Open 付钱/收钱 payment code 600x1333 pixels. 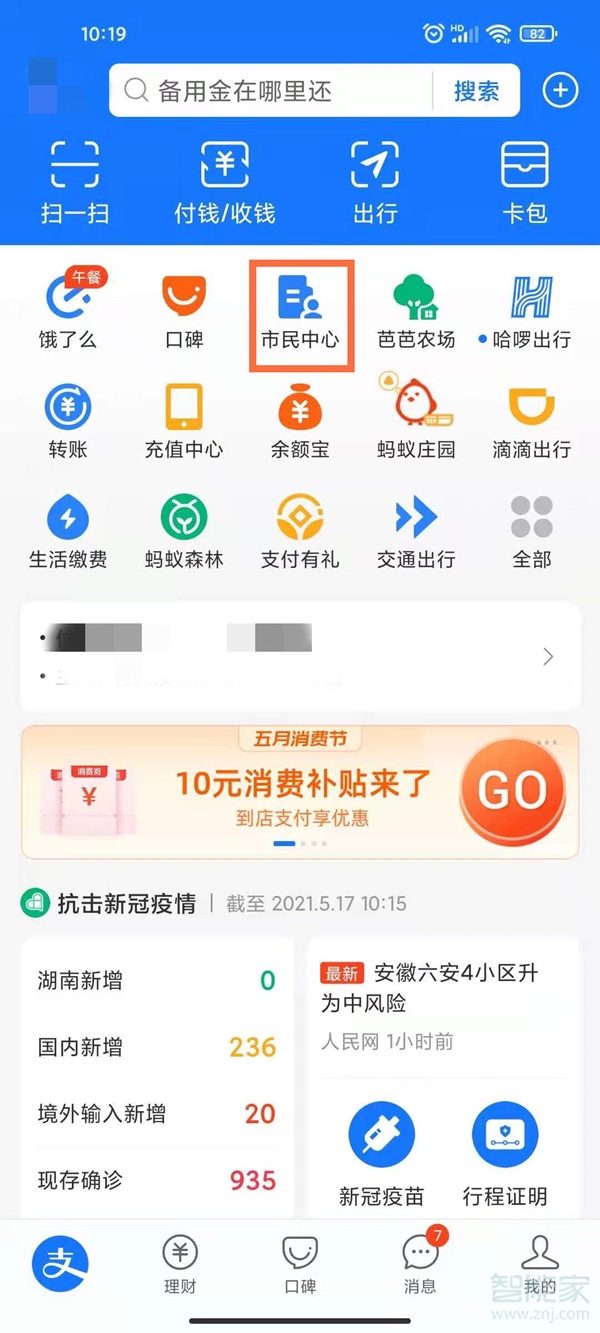(224, 182)
